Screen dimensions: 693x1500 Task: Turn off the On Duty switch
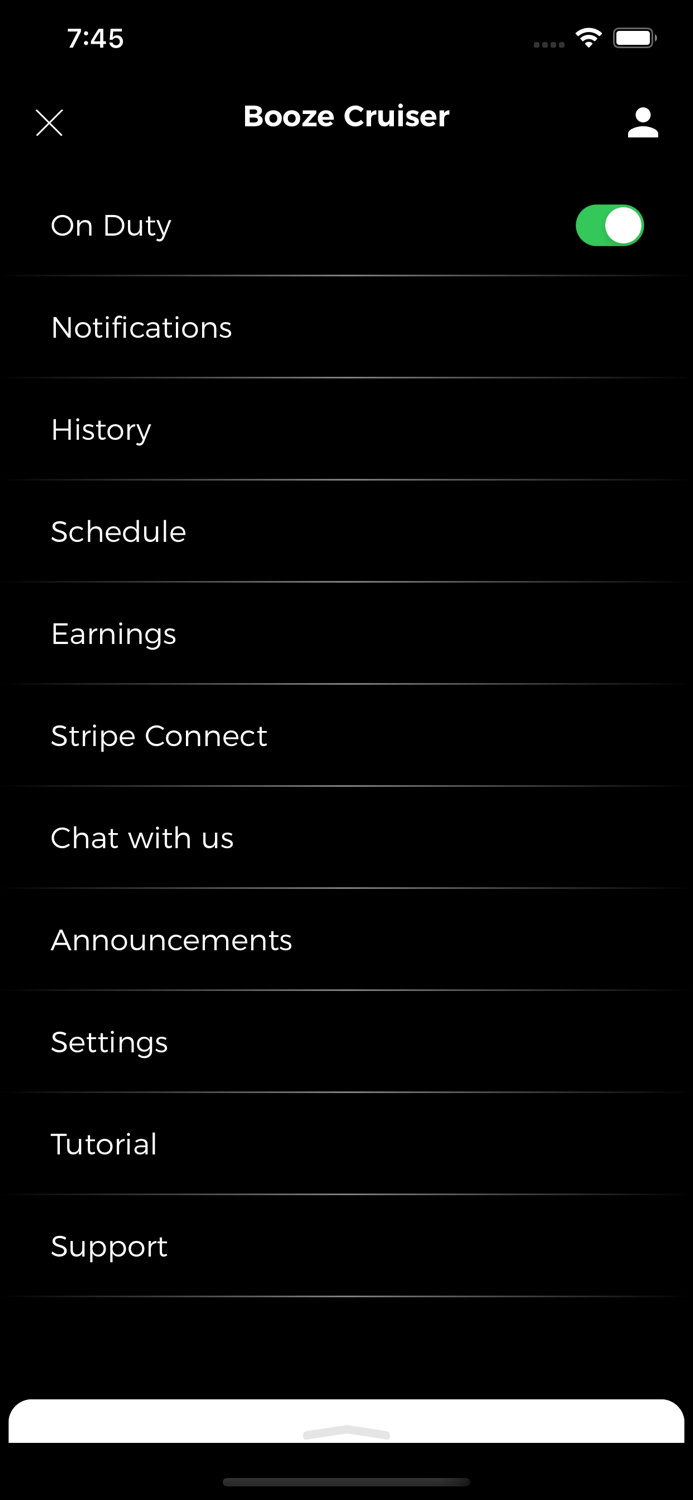[609, 226]
